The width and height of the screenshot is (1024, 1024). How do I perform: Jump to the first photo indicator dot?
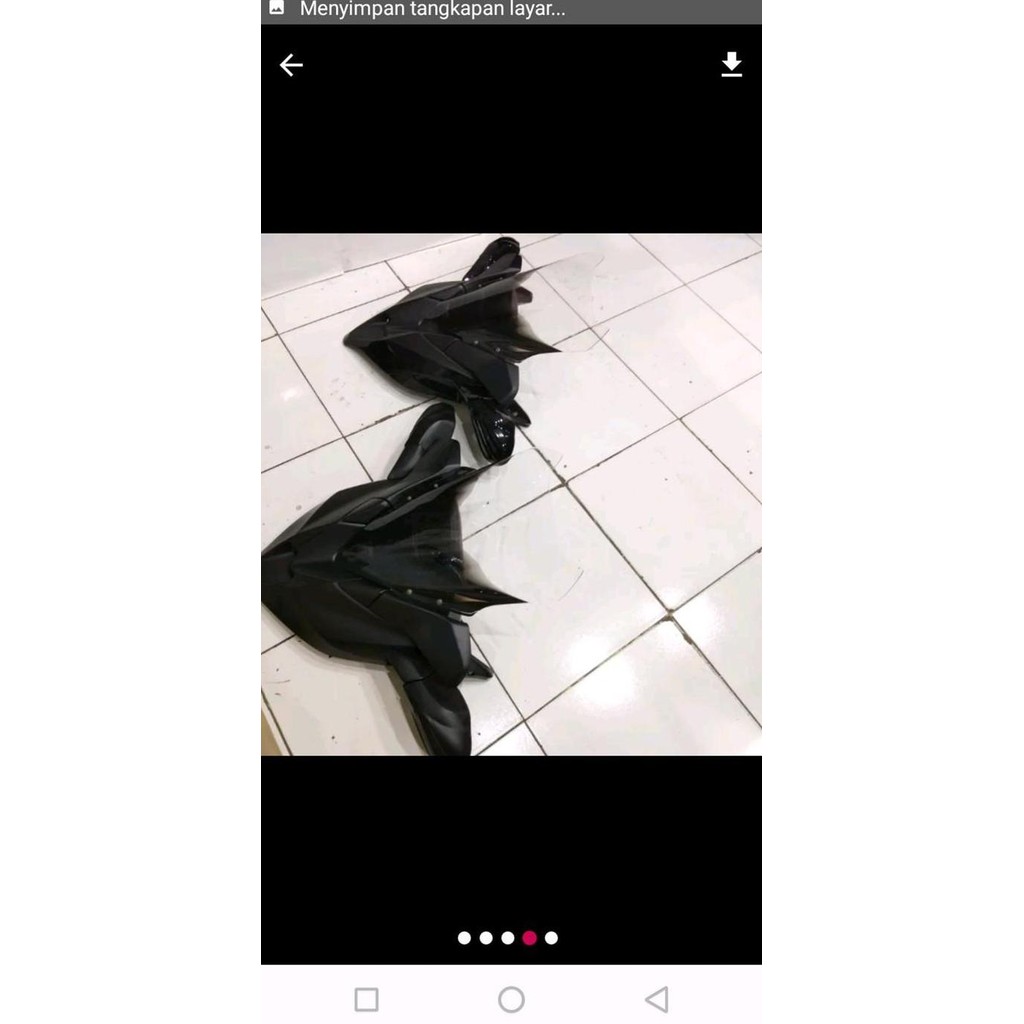(x=464, y=938)
